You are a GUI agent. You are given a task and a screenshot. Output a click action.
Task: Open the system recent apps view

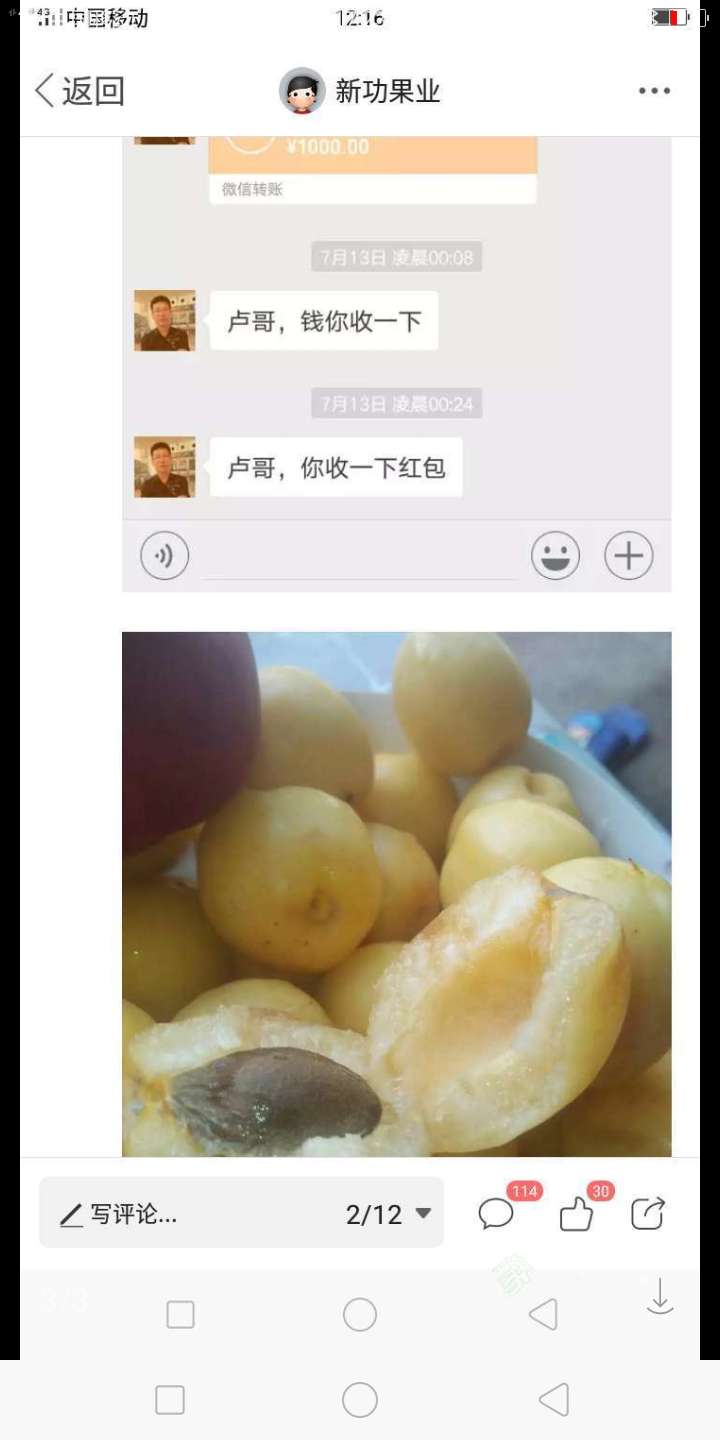(x=170, y=1400)
